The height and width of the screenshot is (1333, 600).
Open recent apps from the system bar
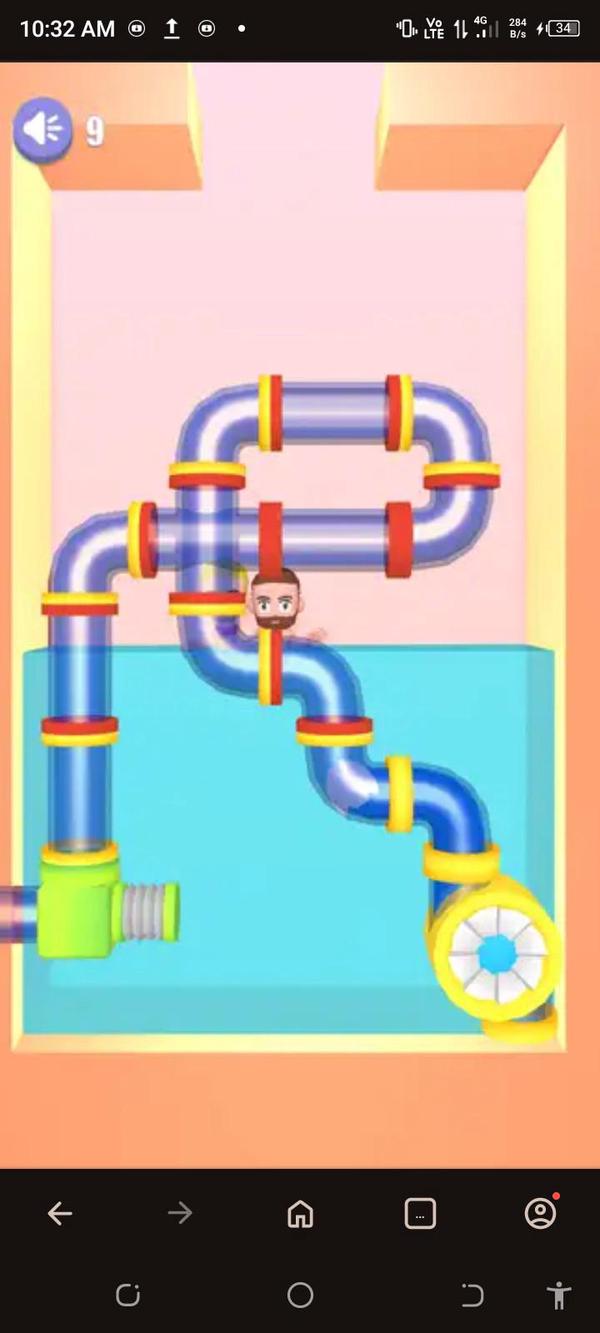pyautogui.click(x=128, y=1296)
